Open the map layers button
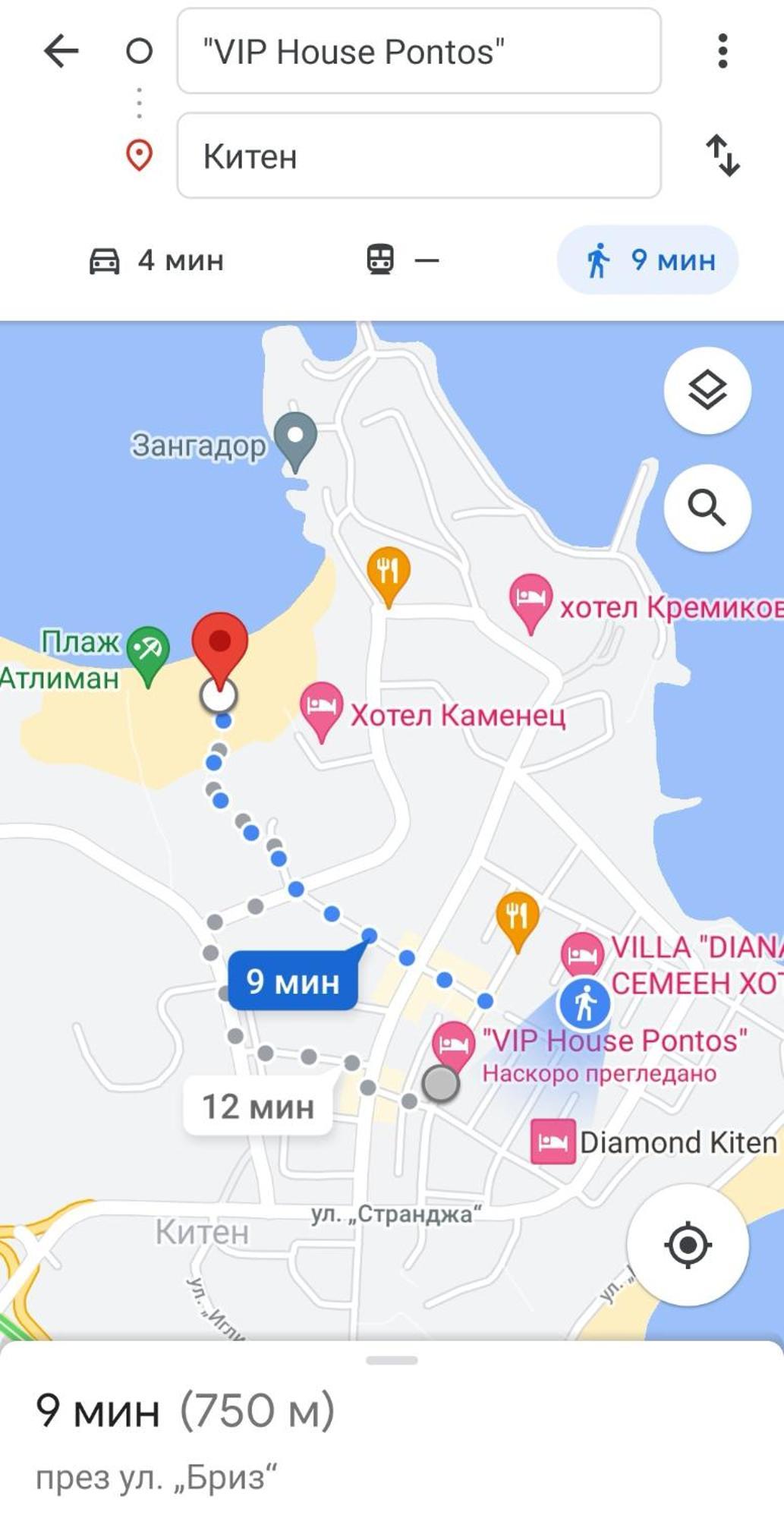This screenshot has height=1518, width=784. tap(707, 391)
